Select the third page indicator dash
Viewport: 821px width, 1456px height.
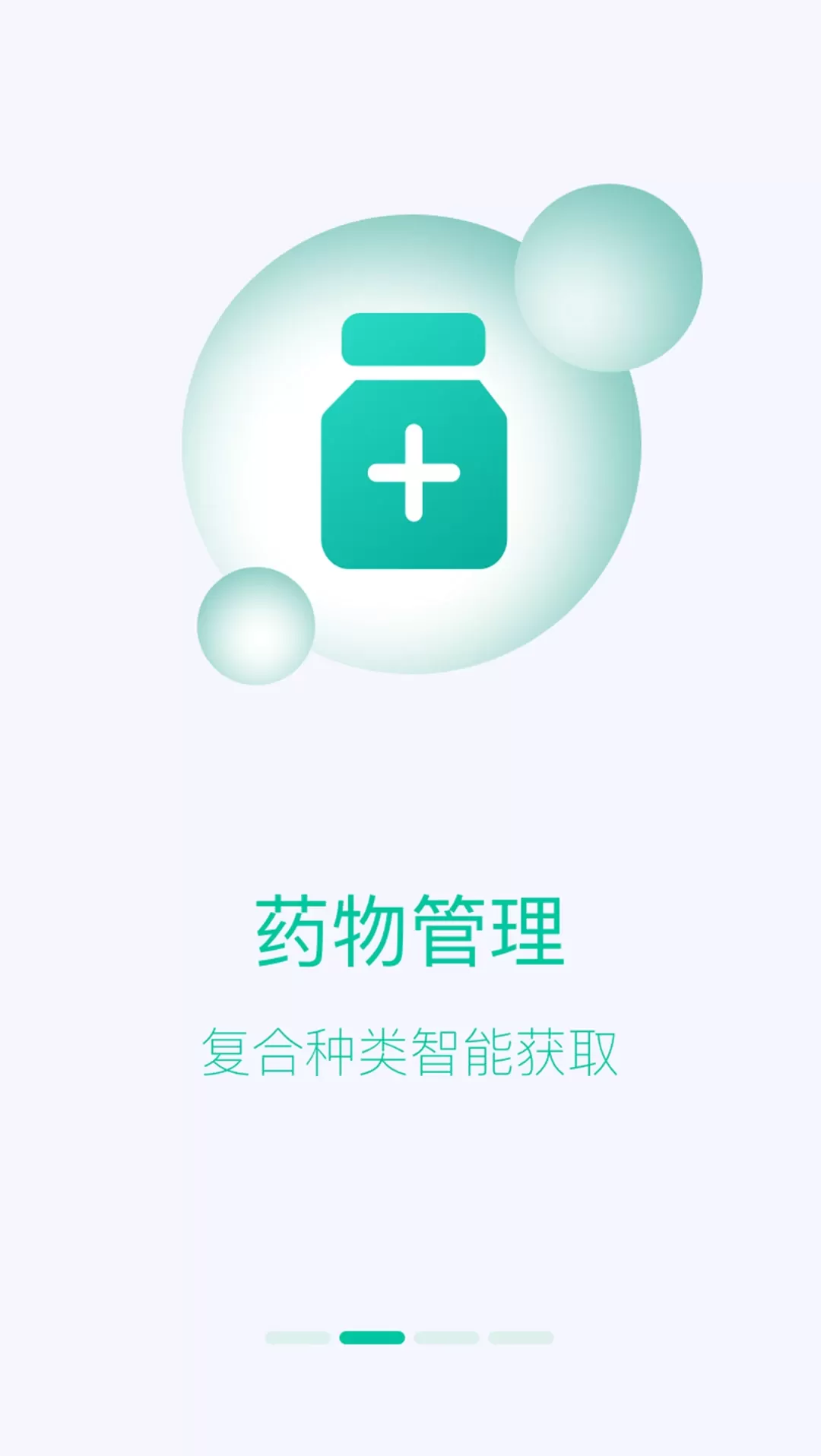point(446,1337)
